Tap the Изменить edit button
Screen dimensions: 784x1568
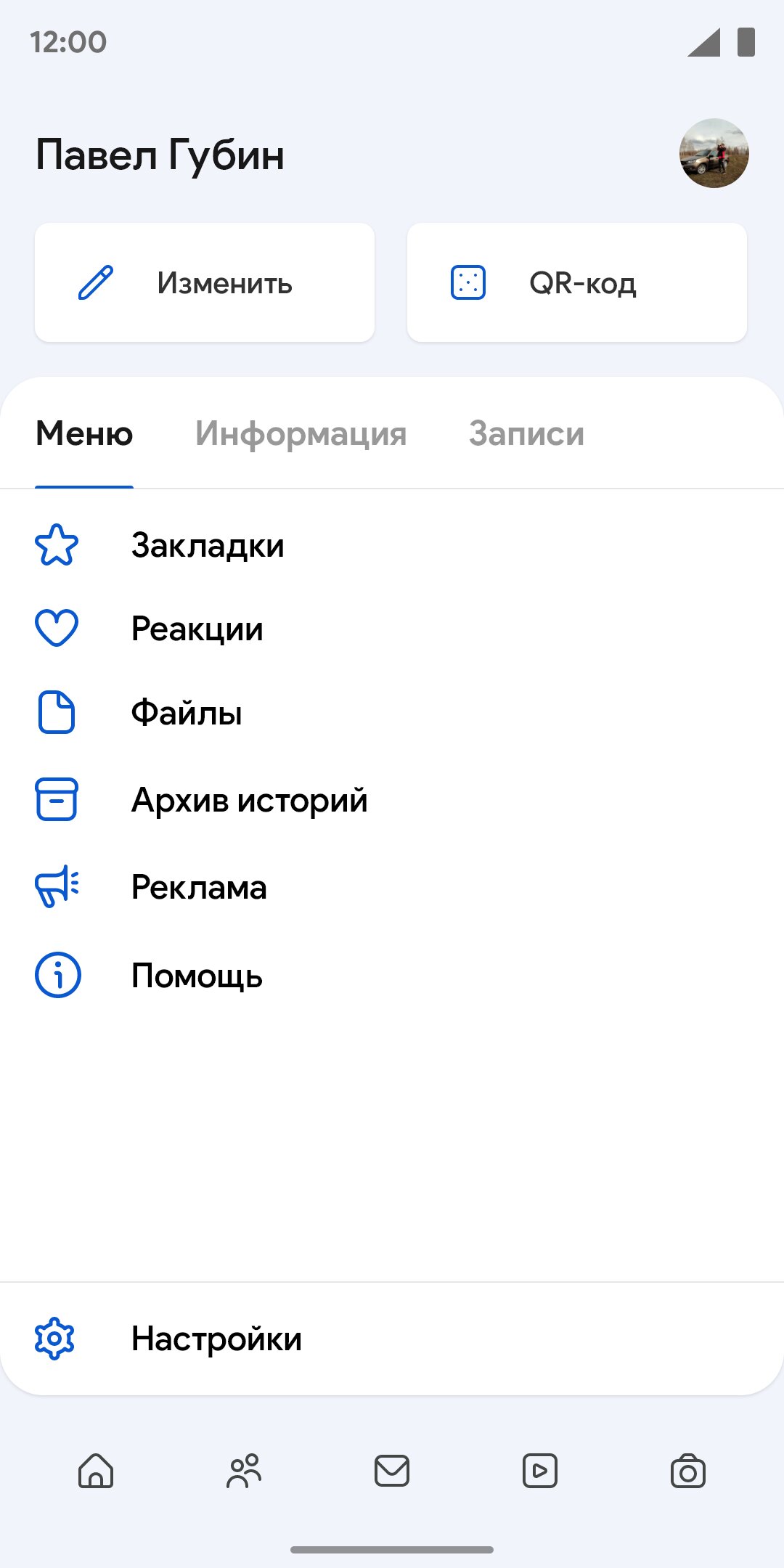pyautogui.click(x=205, y=282)
